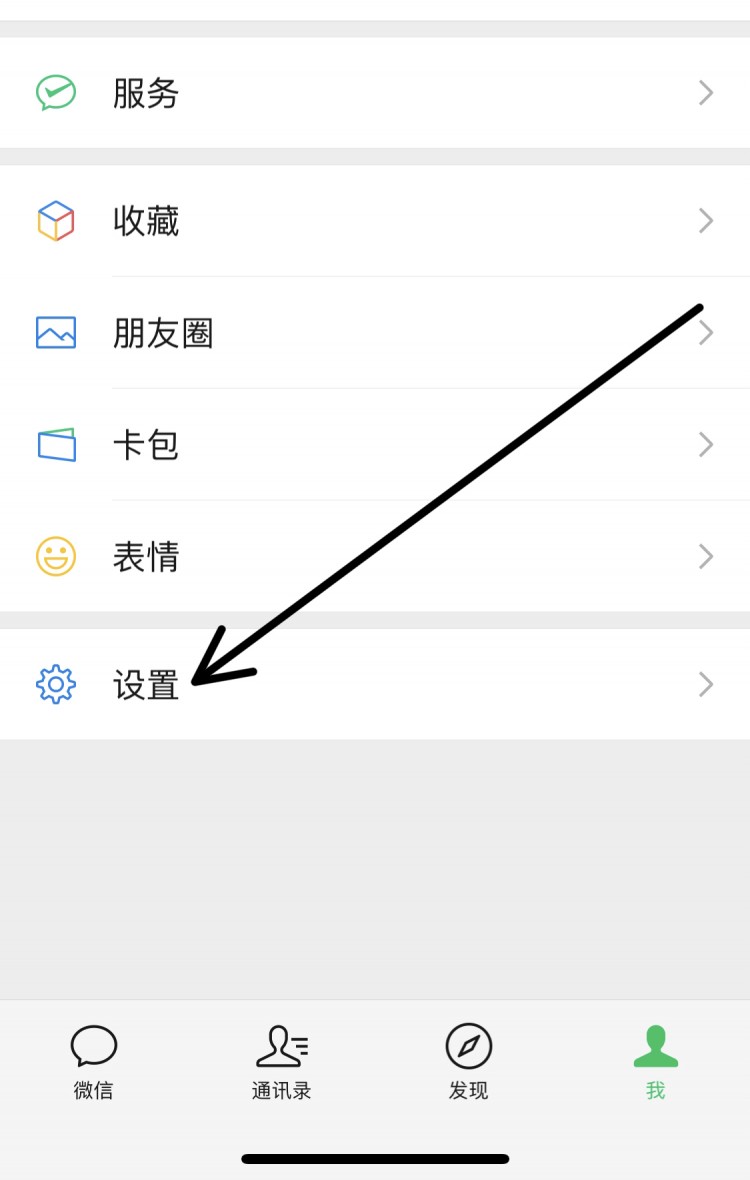750x1180 pixels.
Task: Open the Settings (设置) gear icon
Action: tap(55, 684)
